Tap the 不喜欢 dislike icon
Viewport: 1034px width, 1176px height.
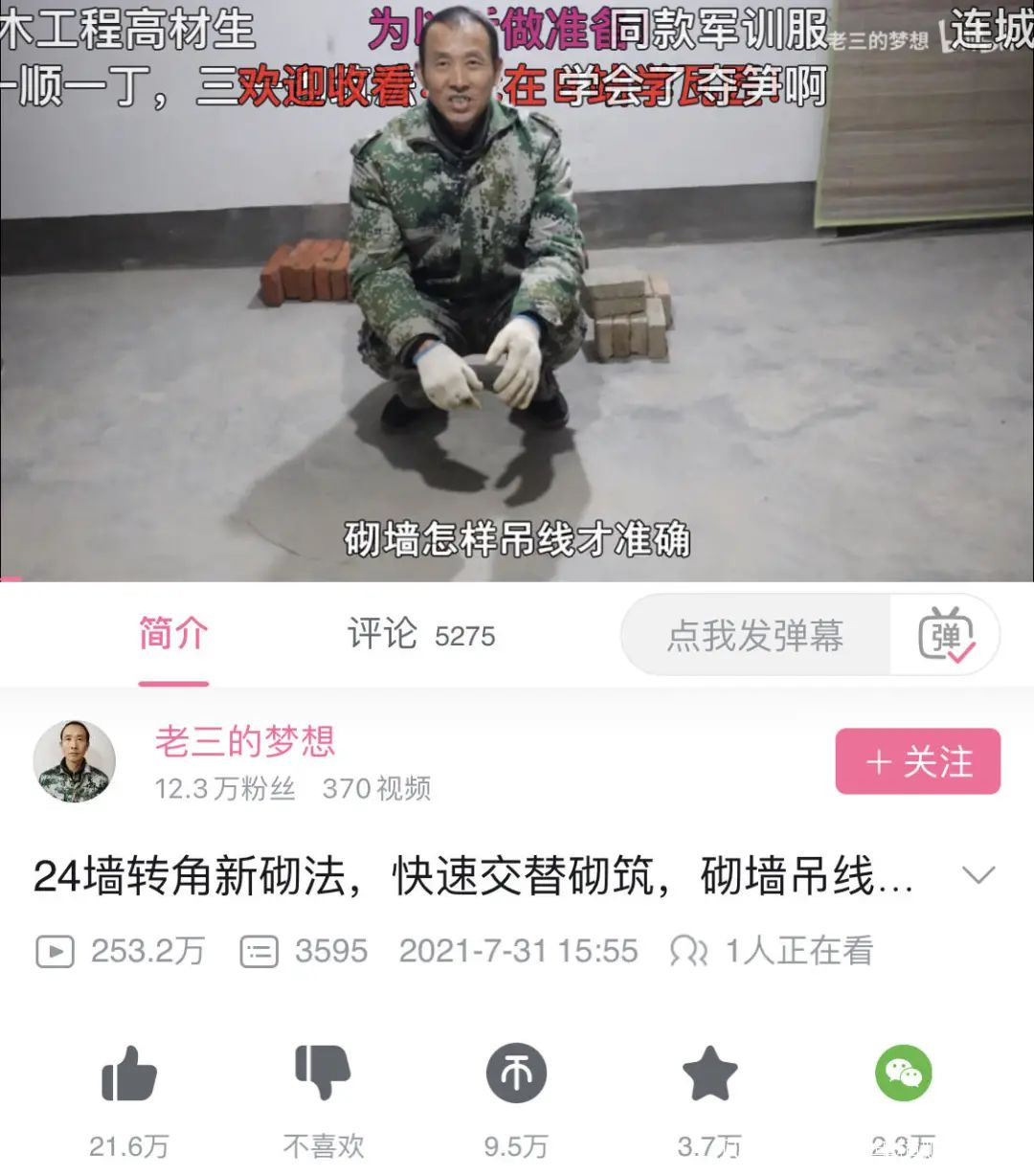[x=323, y=1074]
